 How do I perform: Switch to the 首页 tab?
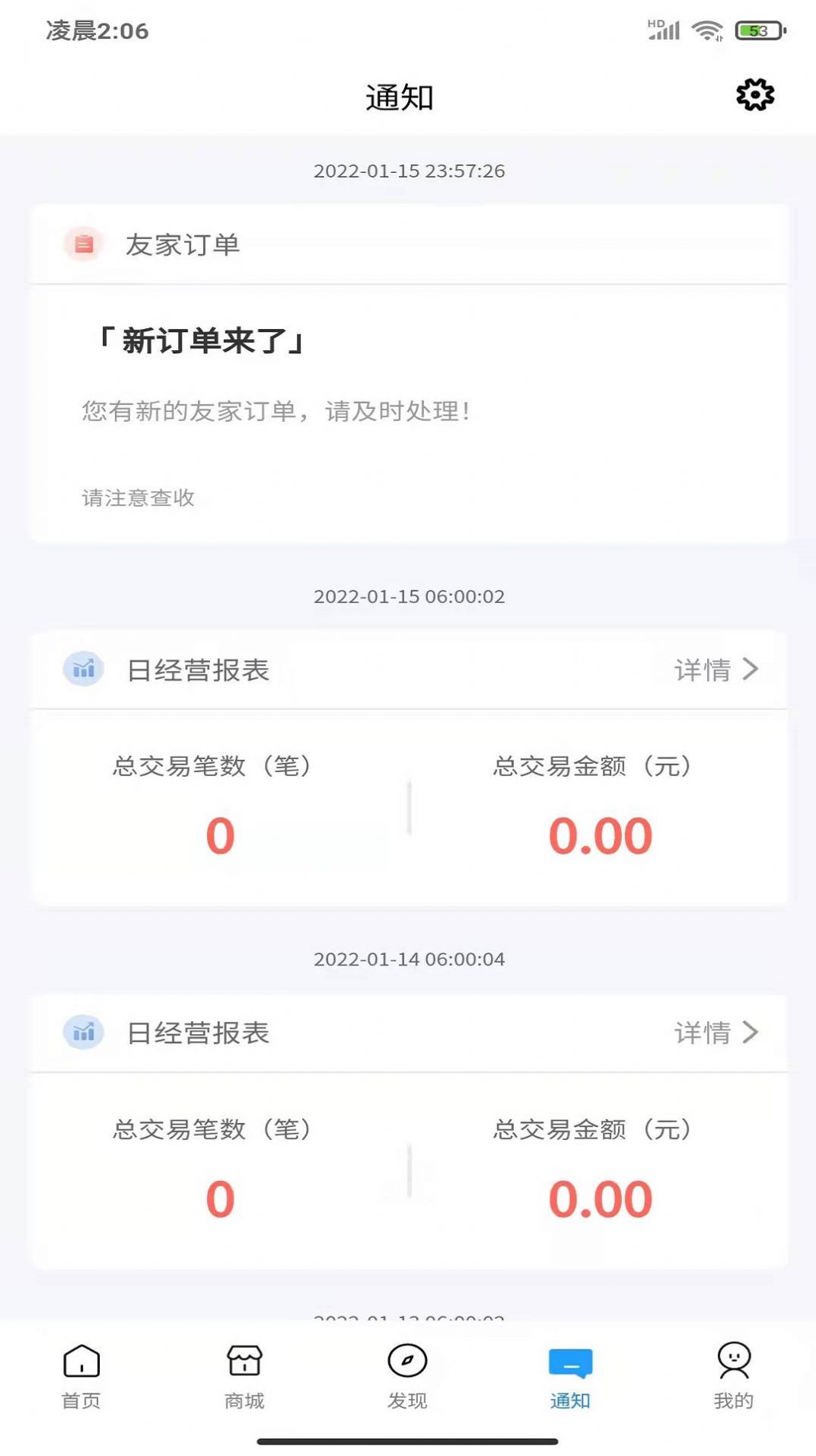click(81, 1377)
